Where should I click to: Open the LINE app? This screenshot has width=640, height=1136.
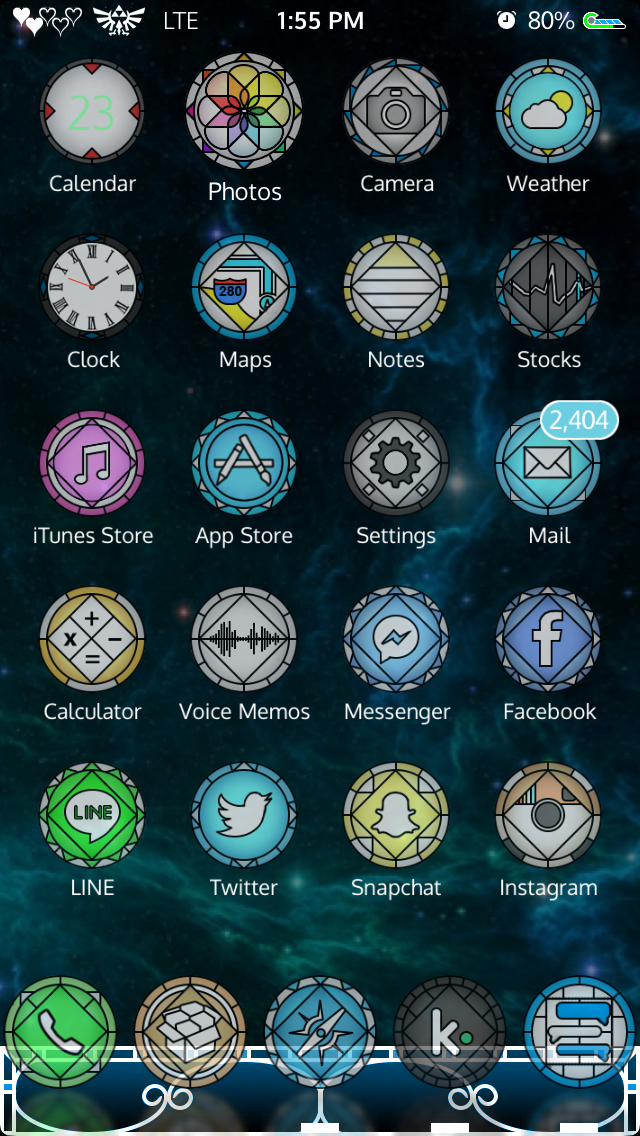click(x=92, y=815)
